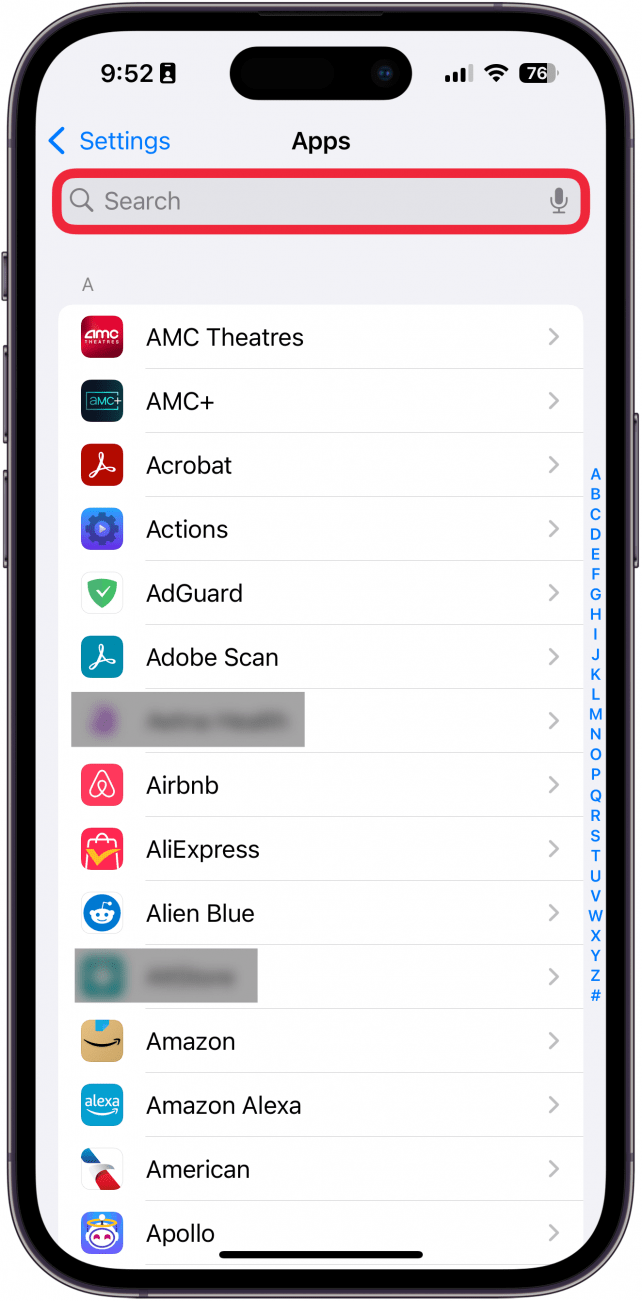
Task: Open AdGuard settings
Action: [320, 594]
